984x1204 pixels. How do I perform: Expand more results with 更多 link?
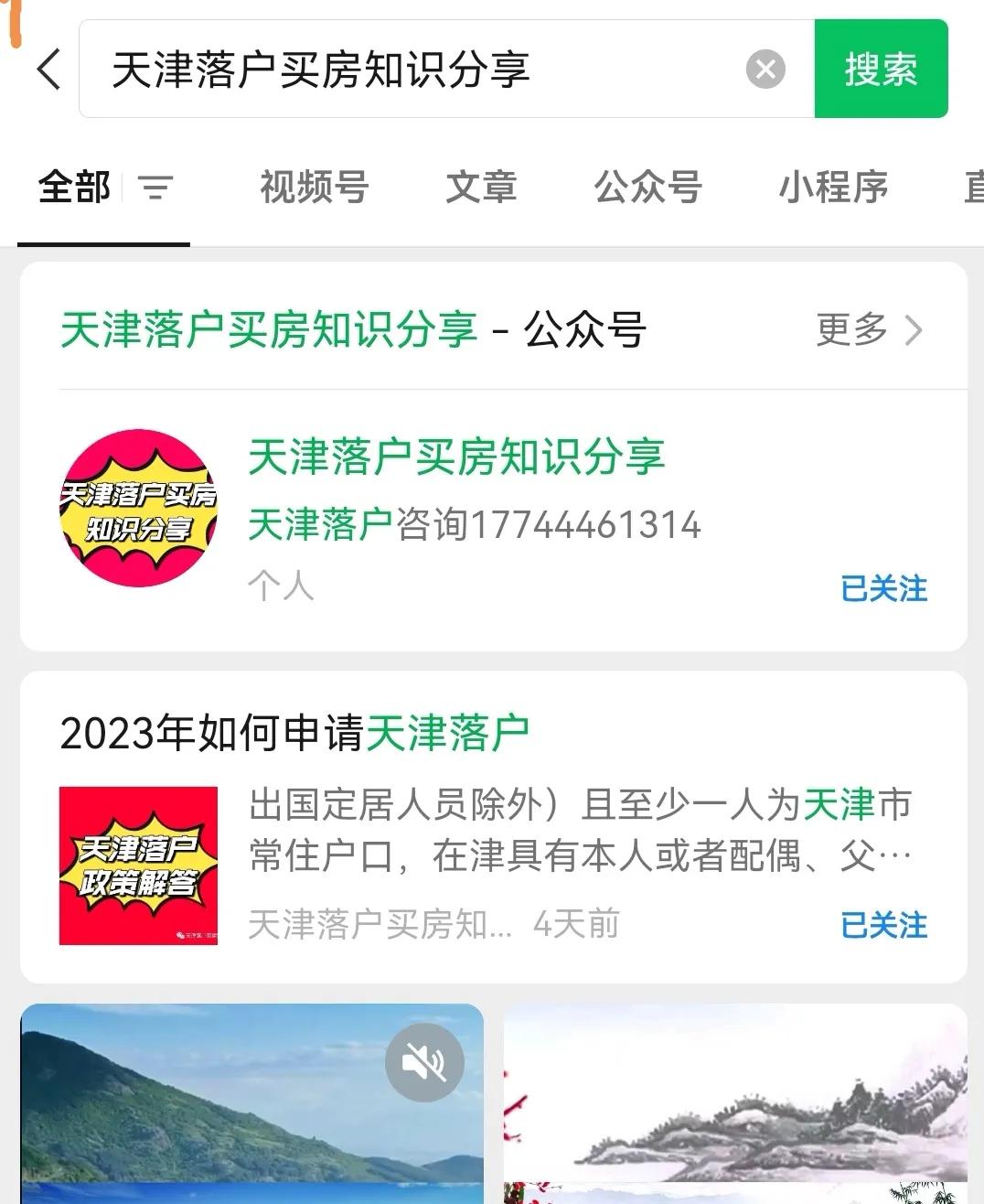(x=851, y=331)
